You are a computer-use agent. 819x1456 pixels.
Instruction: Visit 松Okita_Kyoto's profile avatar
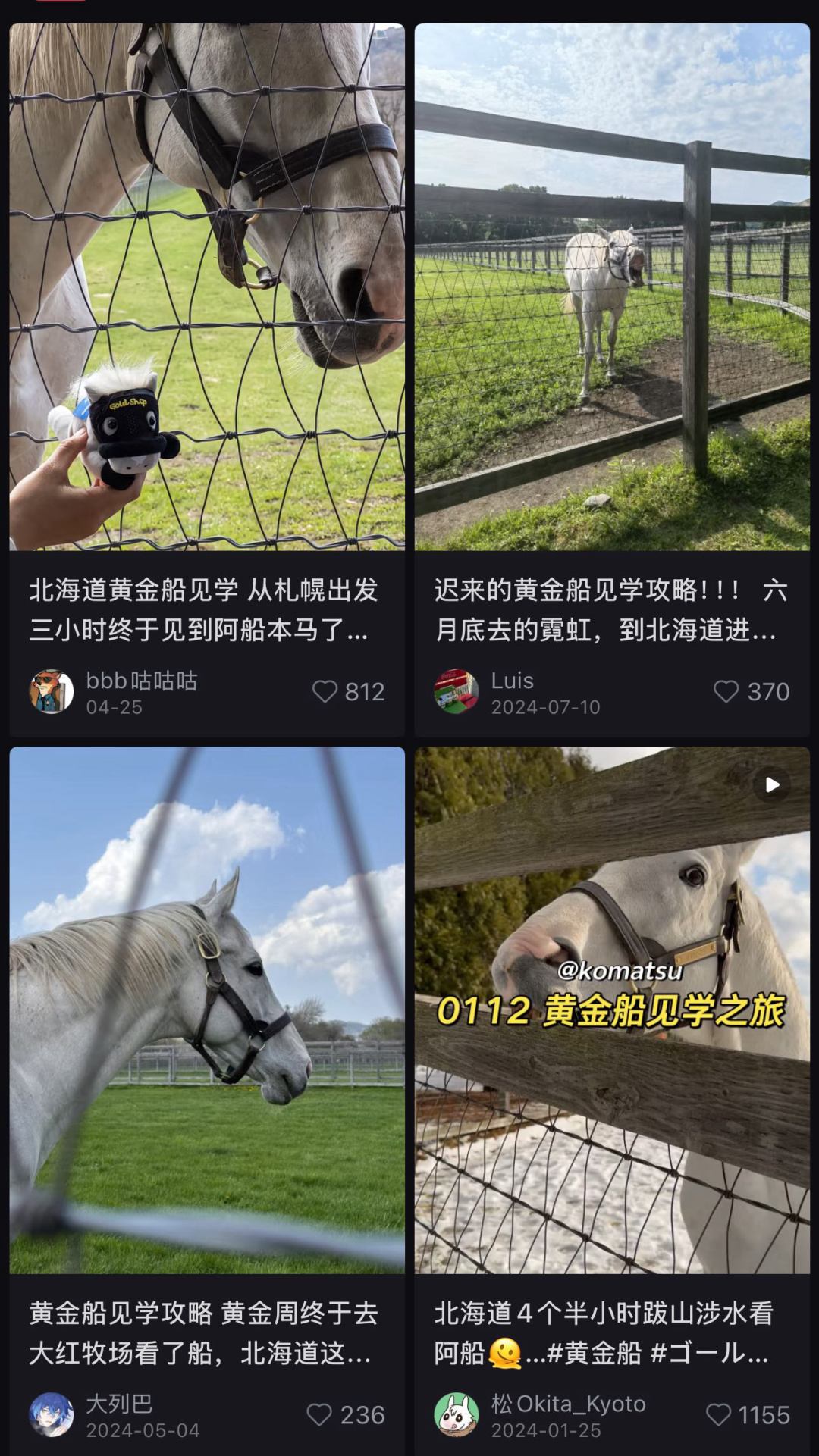pos(457,1414)
